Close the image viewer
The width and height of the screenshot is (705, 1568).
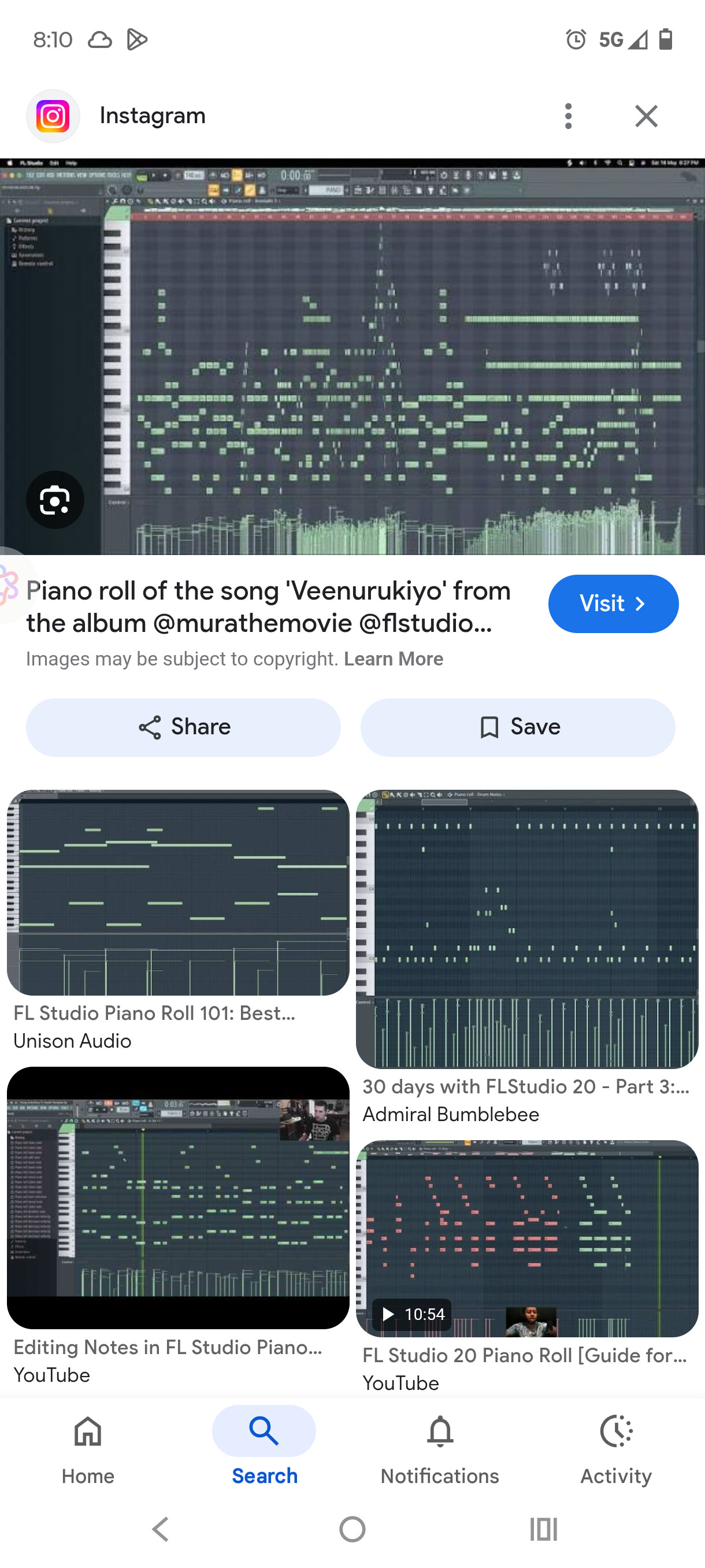[x=646, y=116]
